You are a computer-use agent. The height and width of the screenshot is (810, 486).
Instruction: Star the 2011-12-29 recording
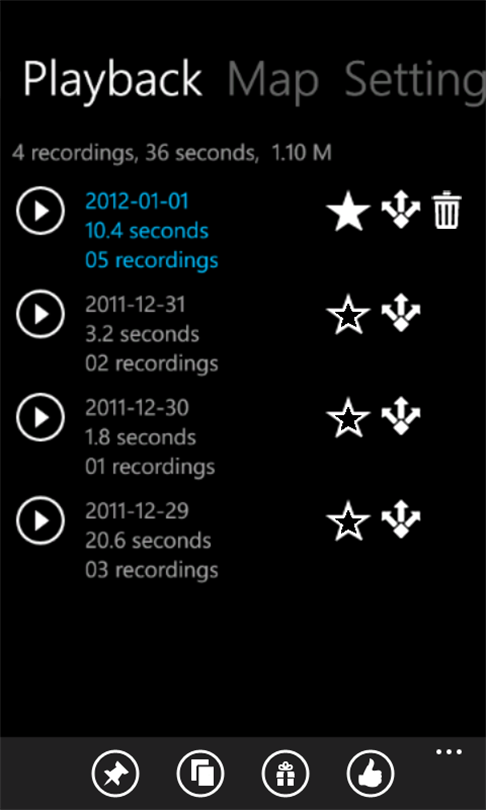349,521
